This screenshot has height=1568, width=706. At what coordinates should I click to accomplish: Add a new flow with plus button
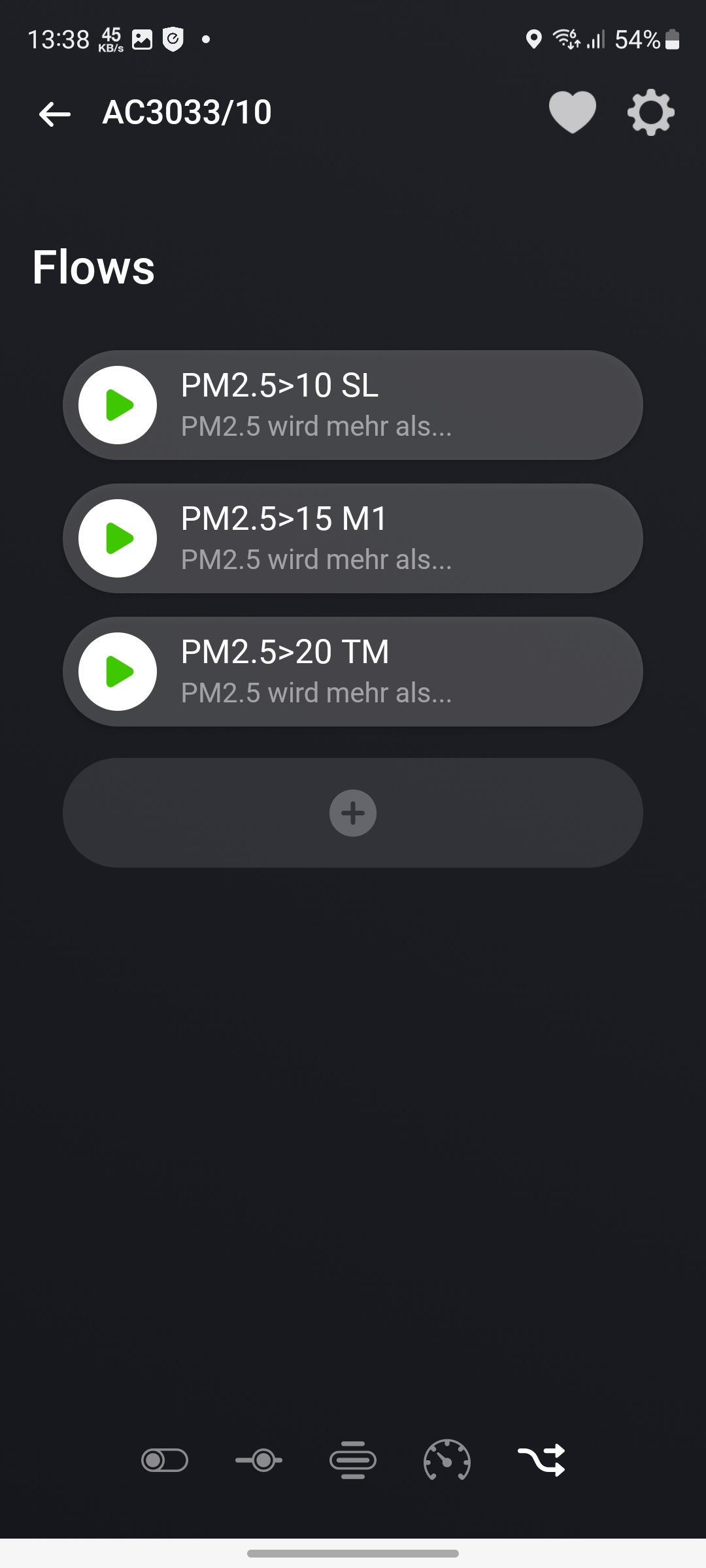click(353, 813)
